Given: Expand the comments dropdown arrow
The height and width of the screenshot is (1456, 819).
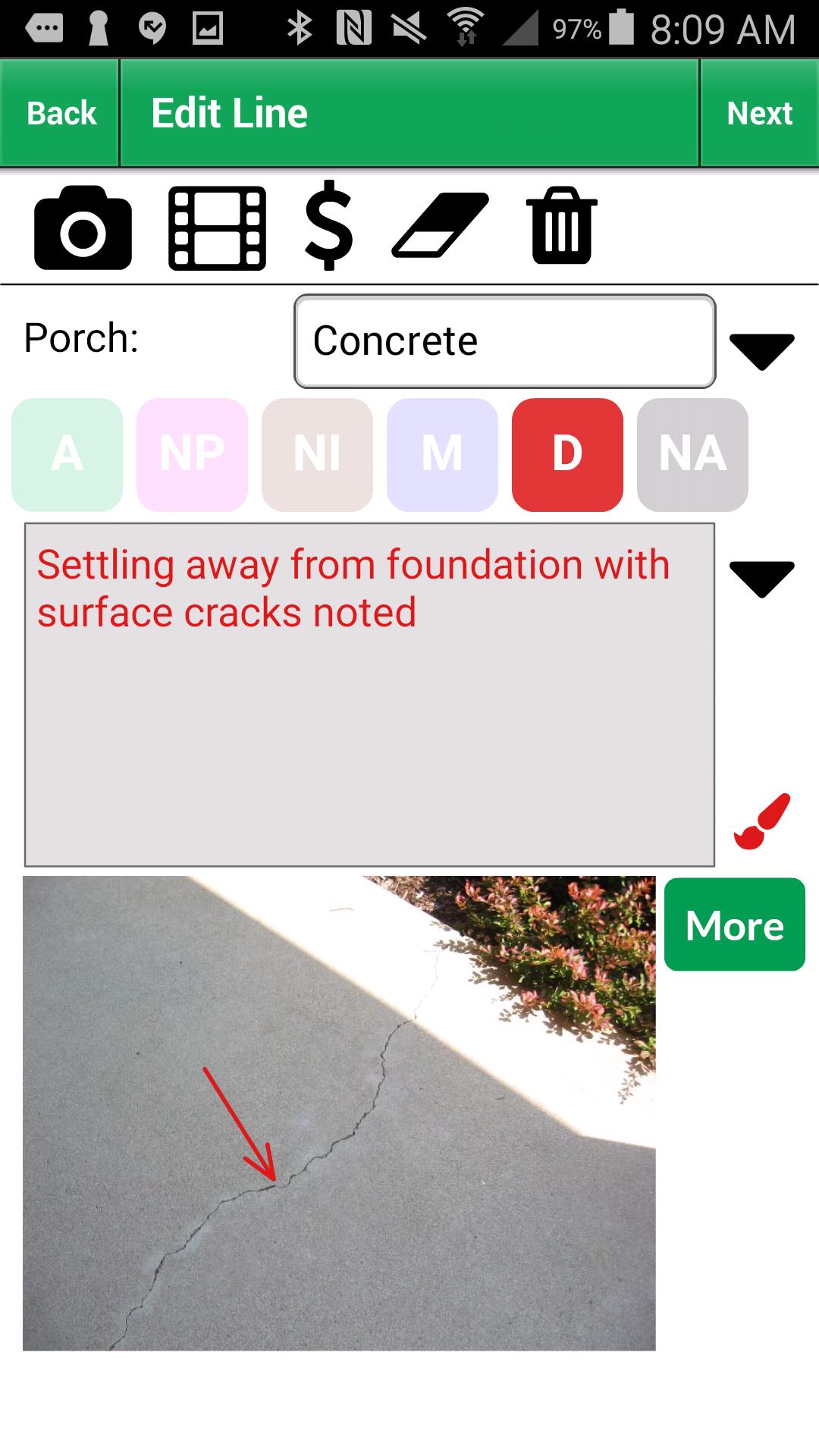Looking at the screenshot, I should [761, 579].
